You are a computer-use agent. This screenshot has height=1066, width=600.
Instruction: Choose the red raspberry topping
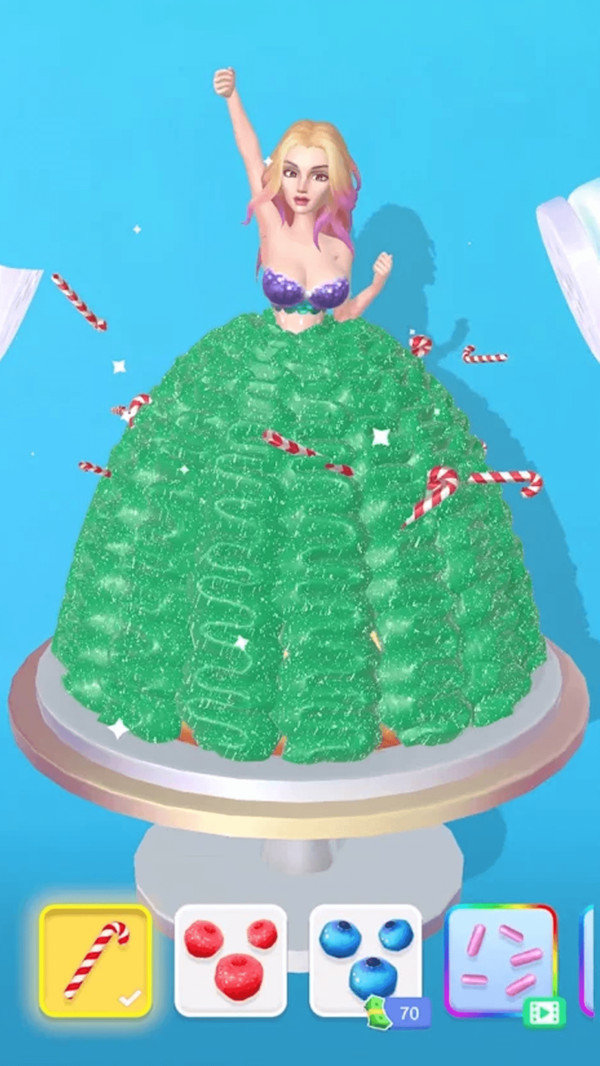tap(230, 960)
